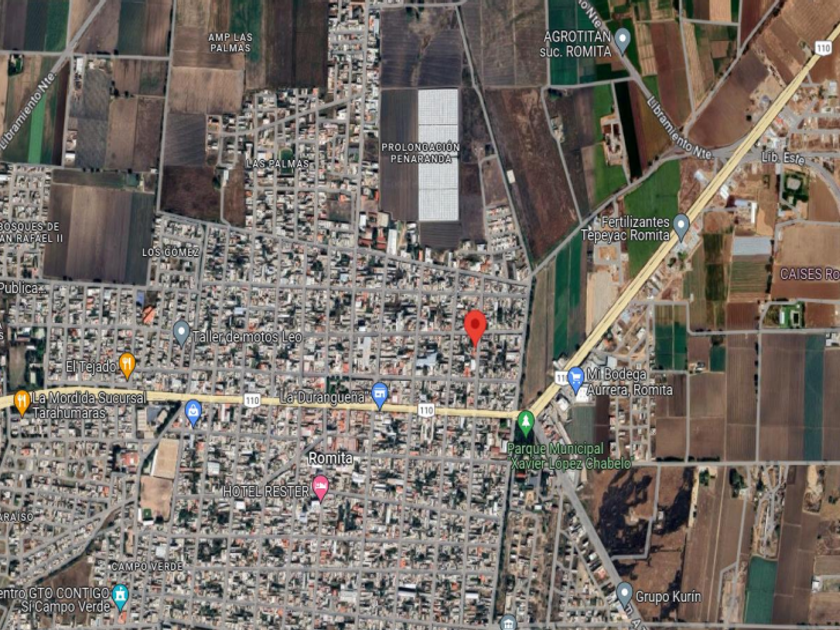Open La Durangueña shop marker
This screenshot has height=630, width=840.
pyautogui.click(x=380, y=396)
